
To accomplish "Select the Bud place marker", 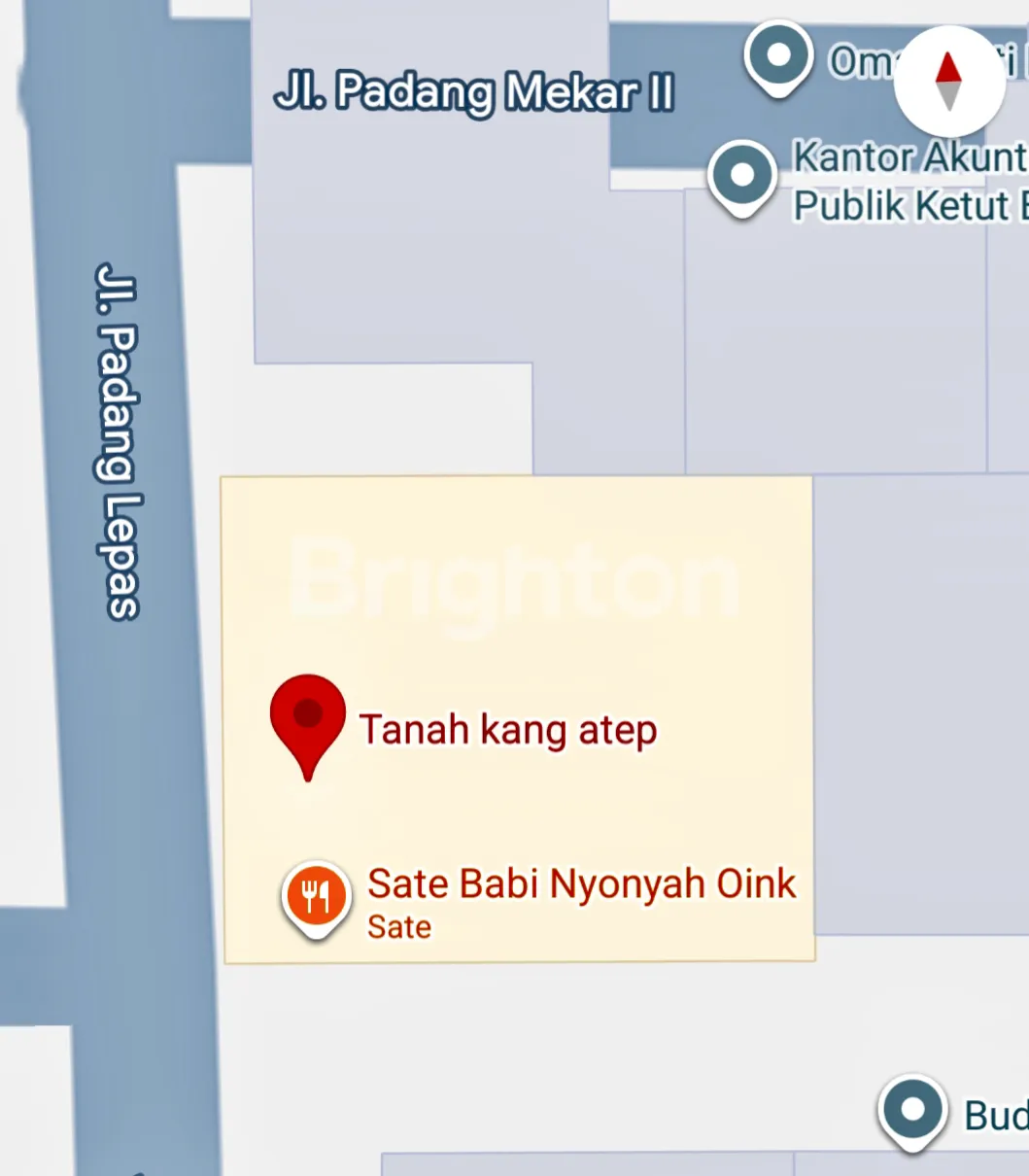I will pos(912,1109).
